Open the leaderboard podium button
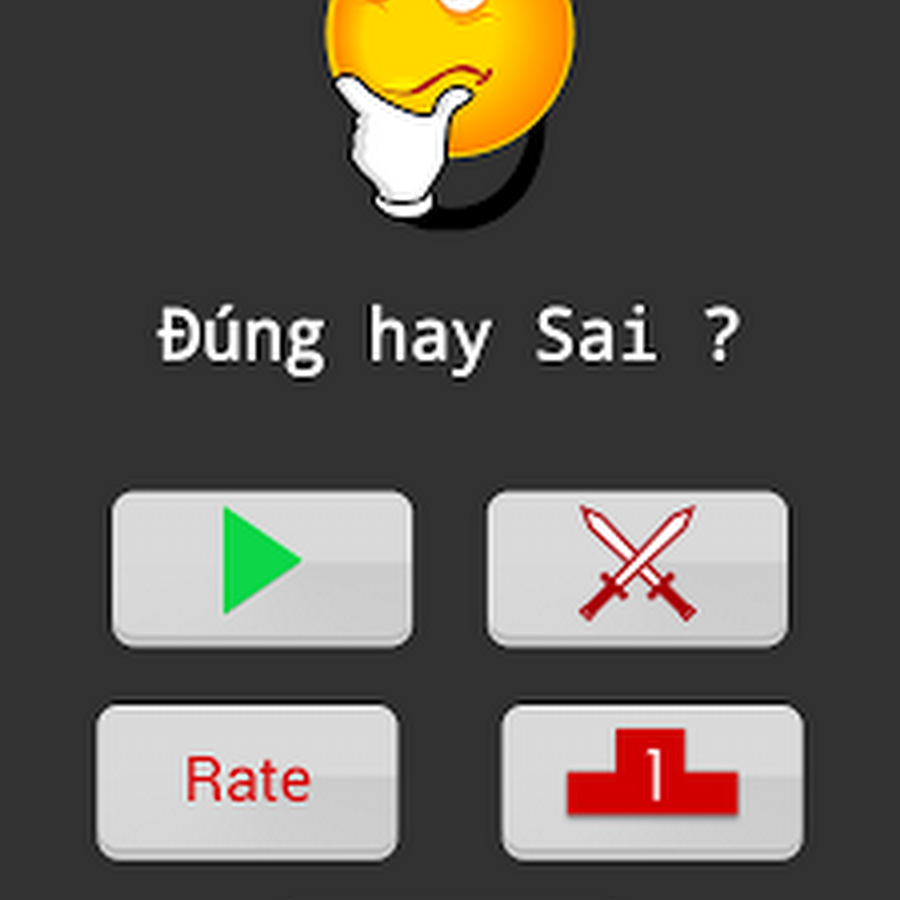Image resolution: width=900 pixels, height=900 pixels. (x=652, y=781)
